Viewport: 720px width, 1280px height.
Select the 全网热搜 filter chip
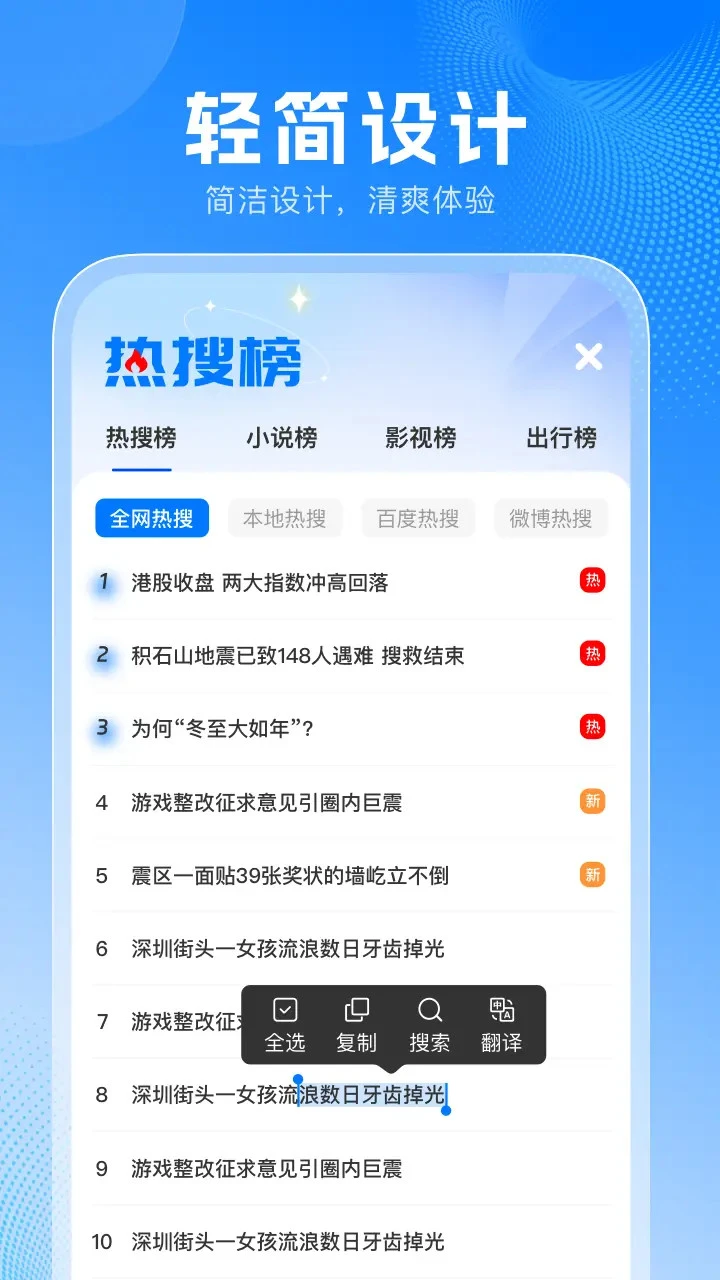point(152,518)
